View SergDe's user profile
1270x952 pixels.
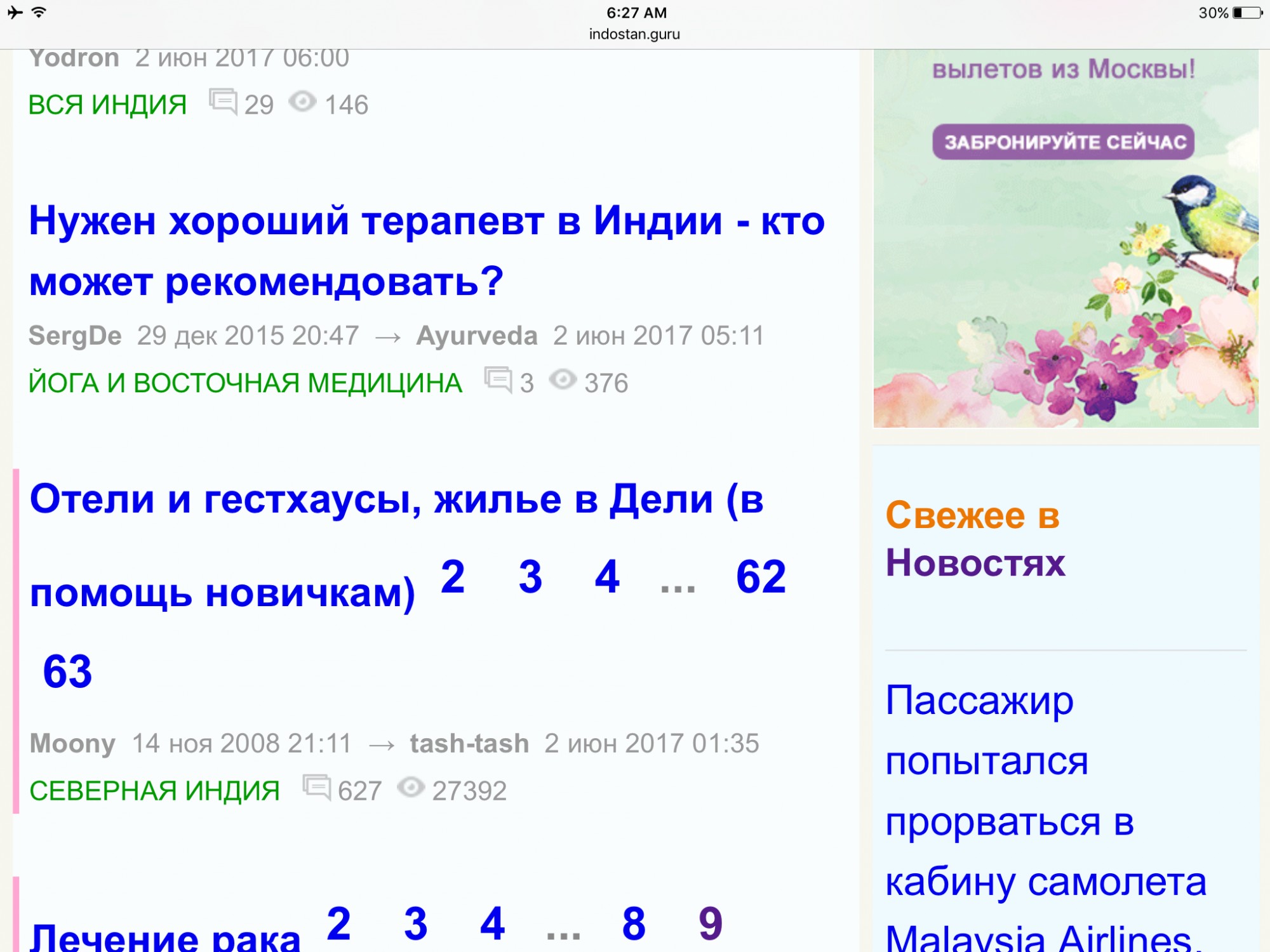click(75, 336)
